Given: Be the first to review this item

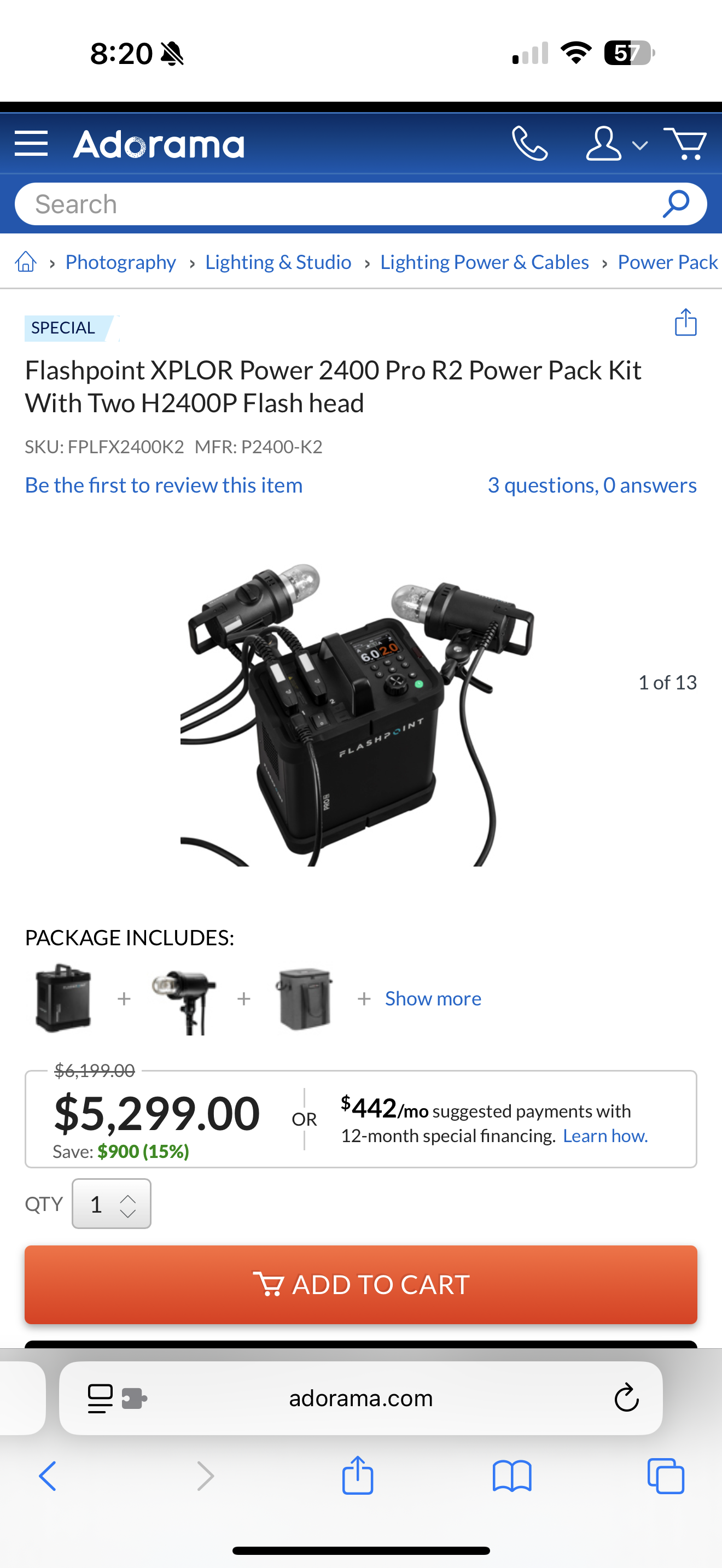Looking at the screenshot, I should click(164, 485).
